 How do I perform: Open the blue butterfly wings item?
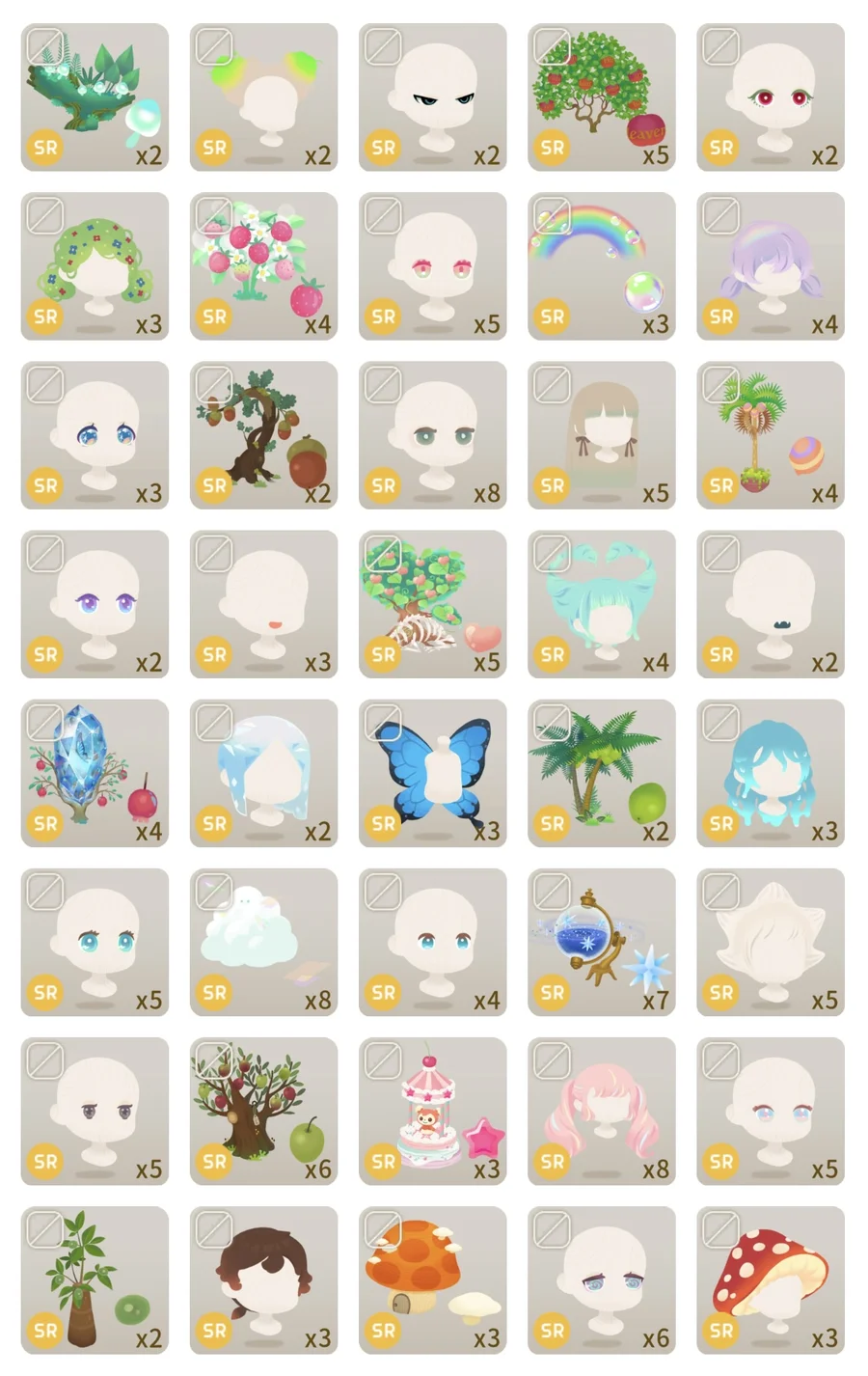pyautogui.click(x=432, y=773)
